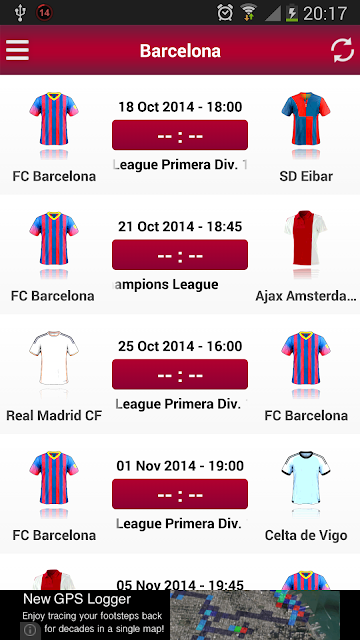Viewport: 360px width, 640px height.
Task: Open the New GPS Logger ad banner
Action: (x=180, y=615)
